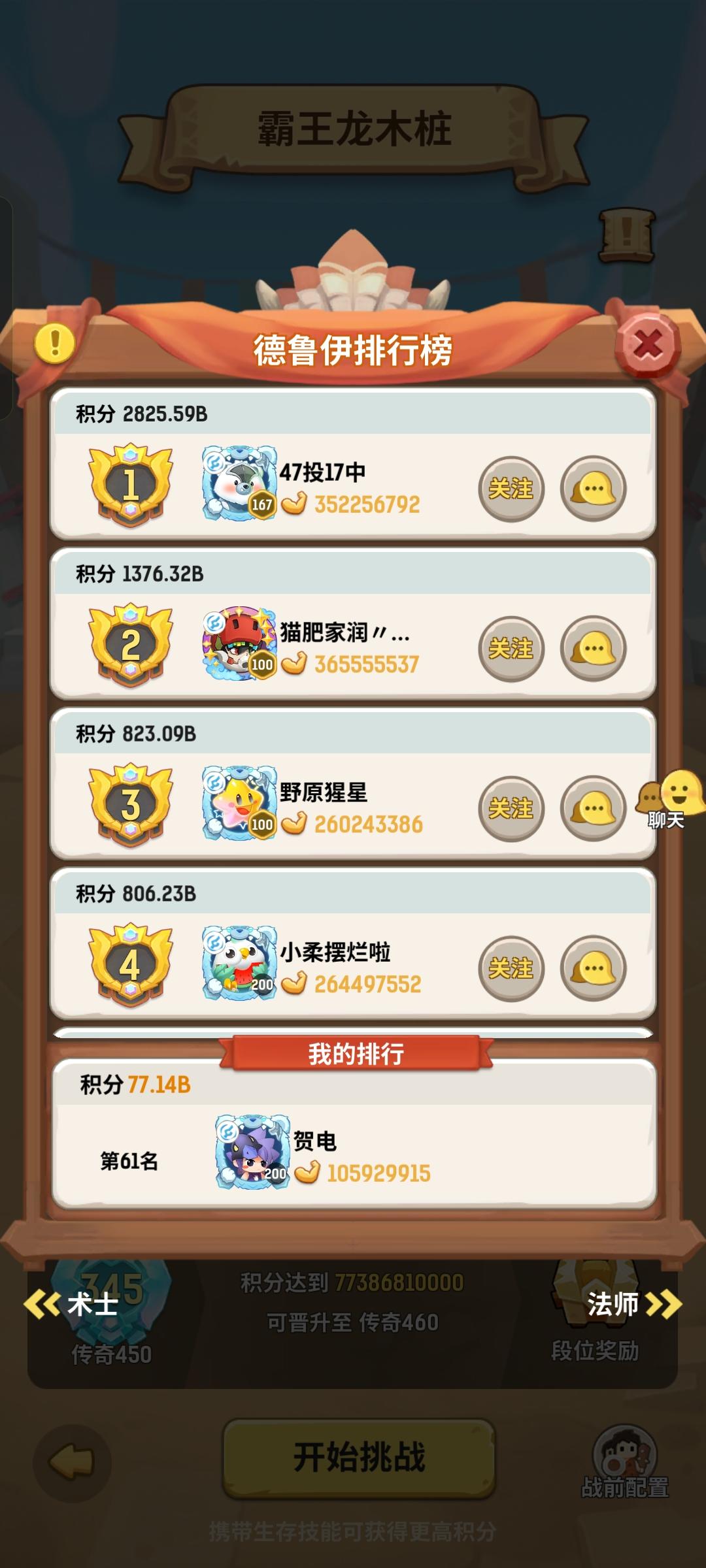The width and height of the screenshot is (706, 1568).
Task: Tap 关注 for 野原猩星
Action: 511,809
